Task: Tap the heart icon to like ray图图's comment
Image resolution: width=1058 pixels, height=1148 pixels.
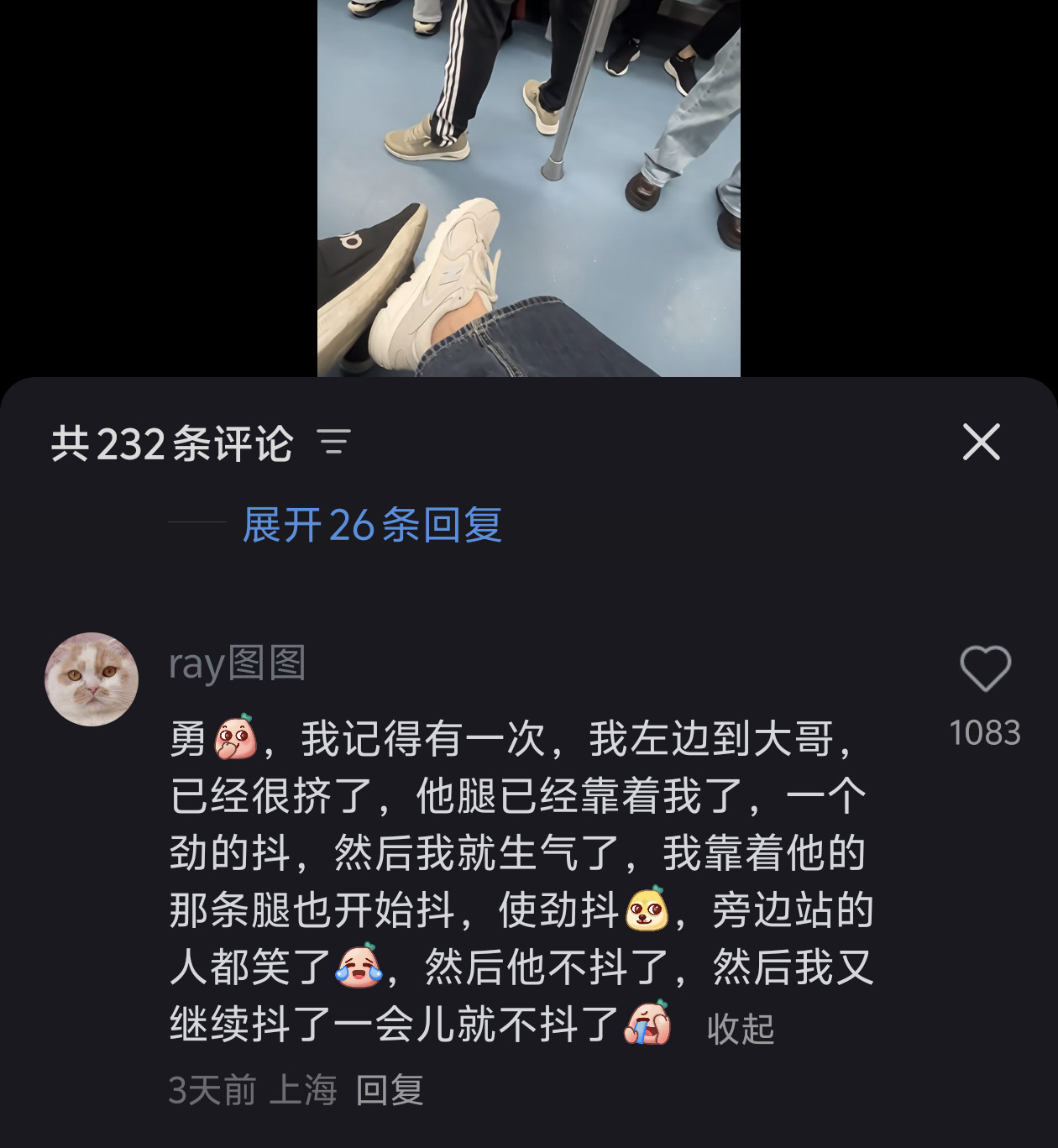Action: tap(984, 668)
